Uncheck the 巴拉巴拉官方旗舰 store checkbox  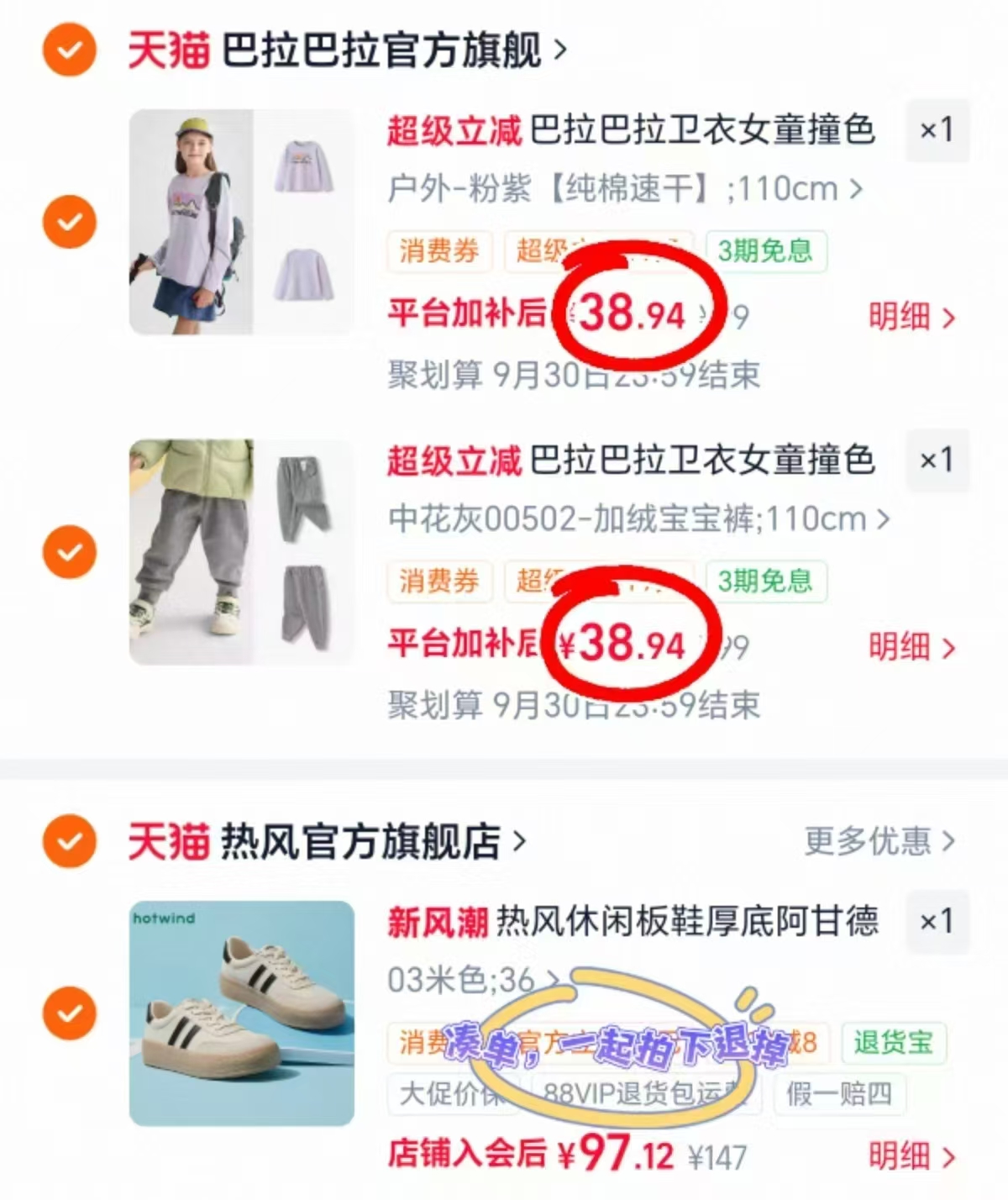pos(69,50)
